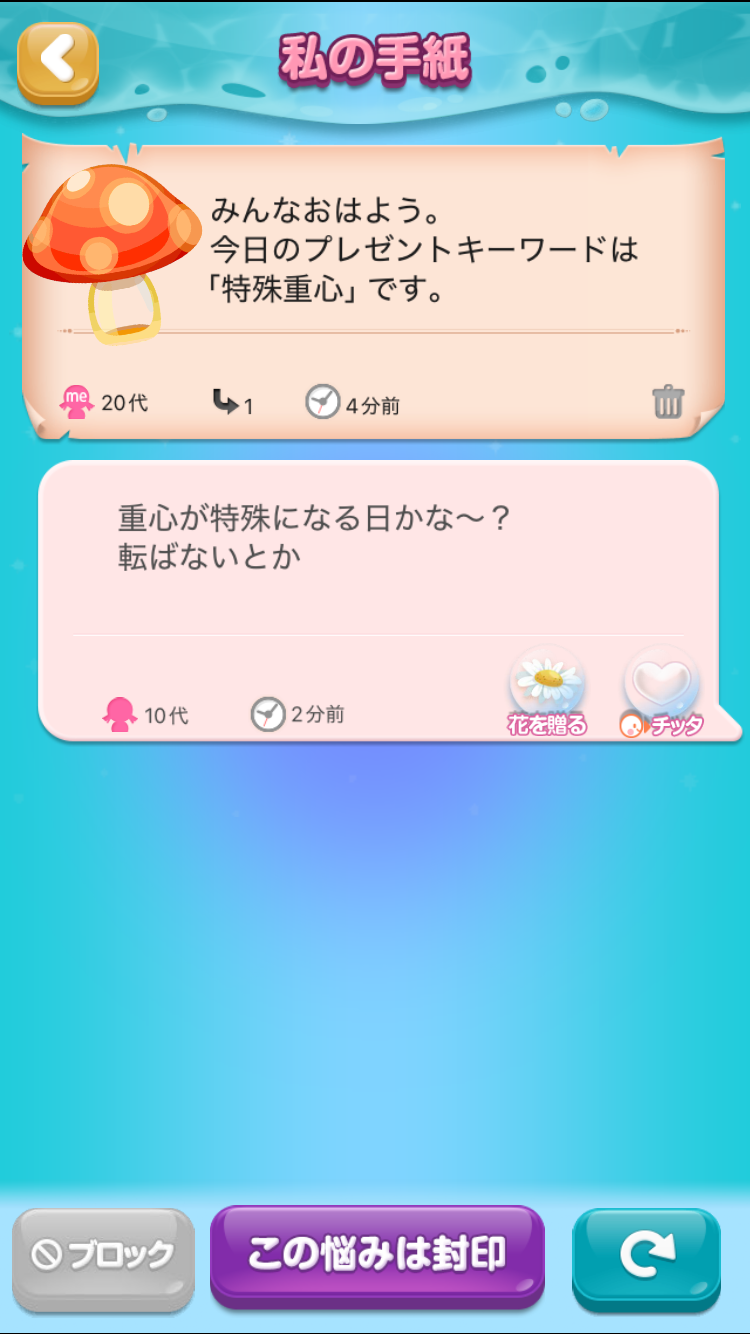750x1334 pixels.
Task: Tap the teal refresh arrow button
Action: point(646,1256)
